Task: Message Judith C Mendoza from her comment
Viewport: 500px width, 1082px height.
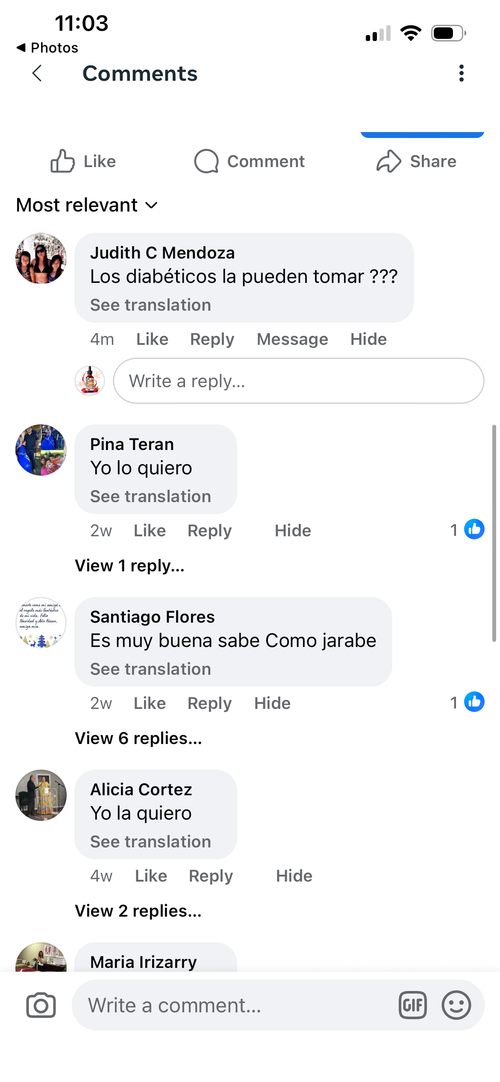Action: pyautogui.click(x=292, y=340)
